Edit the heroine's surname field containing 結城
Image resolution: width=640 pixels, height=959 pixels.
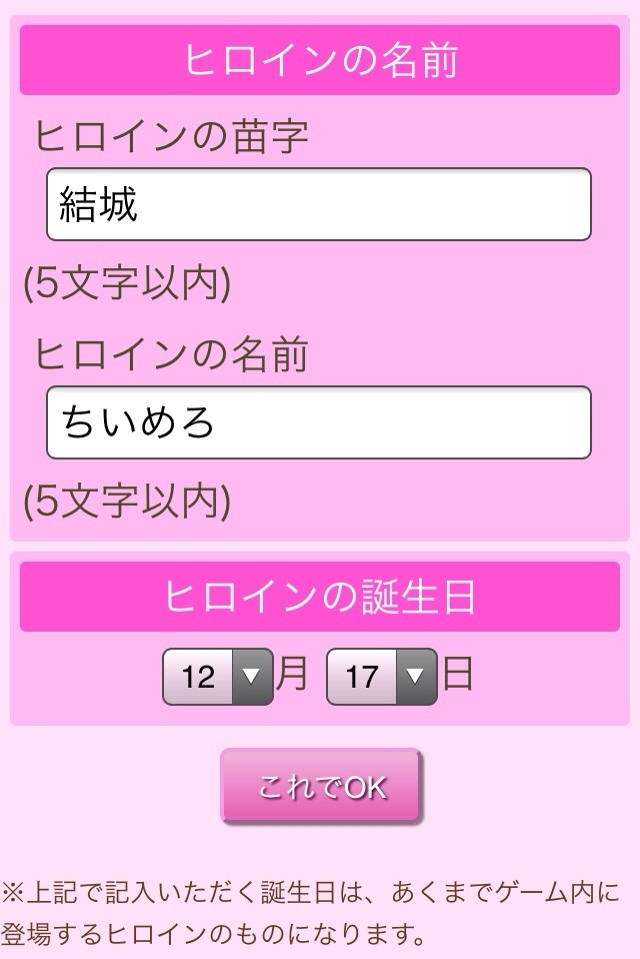(319, 204)
